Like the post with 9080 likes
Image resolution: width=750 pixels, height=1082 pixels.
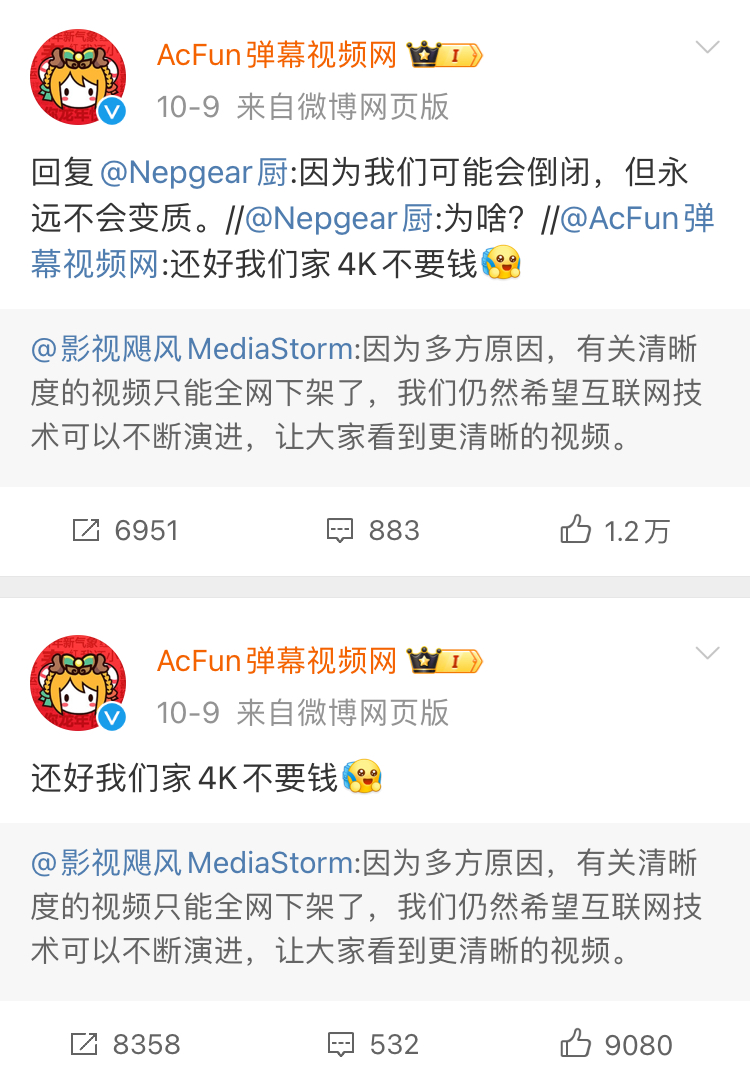[x=614, y=1045]
